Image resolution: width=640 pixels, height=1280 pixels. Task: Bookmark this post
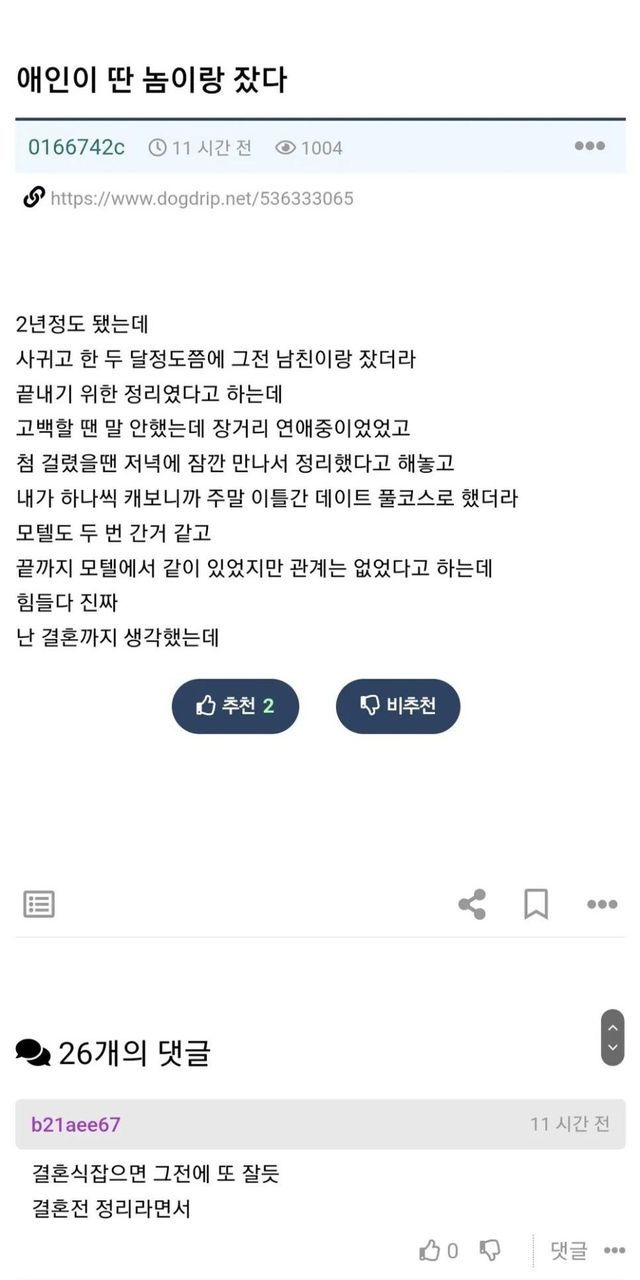[536, 904]
